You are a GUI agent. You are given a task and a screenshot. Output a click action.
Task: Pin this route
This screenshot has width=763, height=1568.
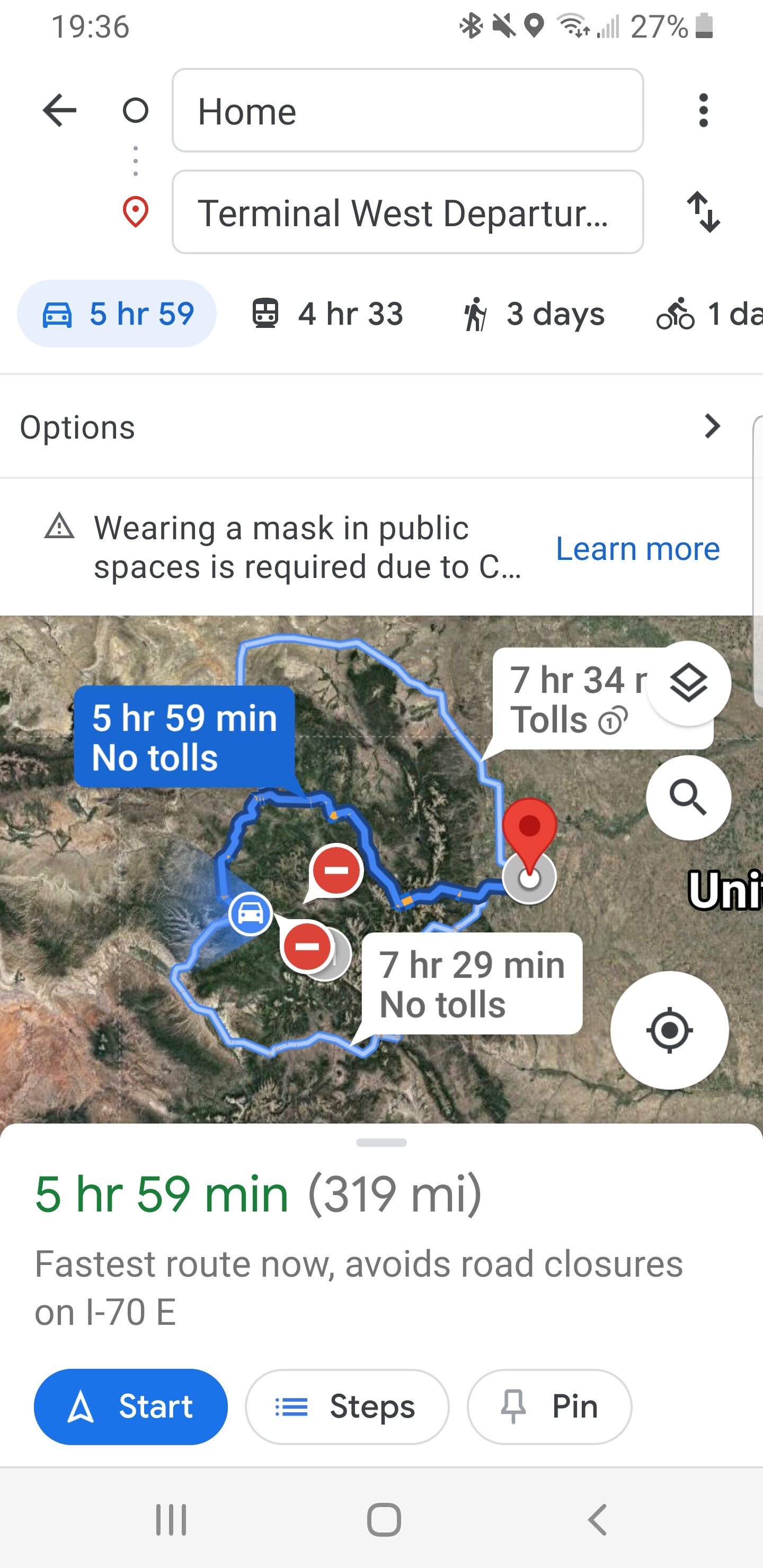[x=549, y=1406]
